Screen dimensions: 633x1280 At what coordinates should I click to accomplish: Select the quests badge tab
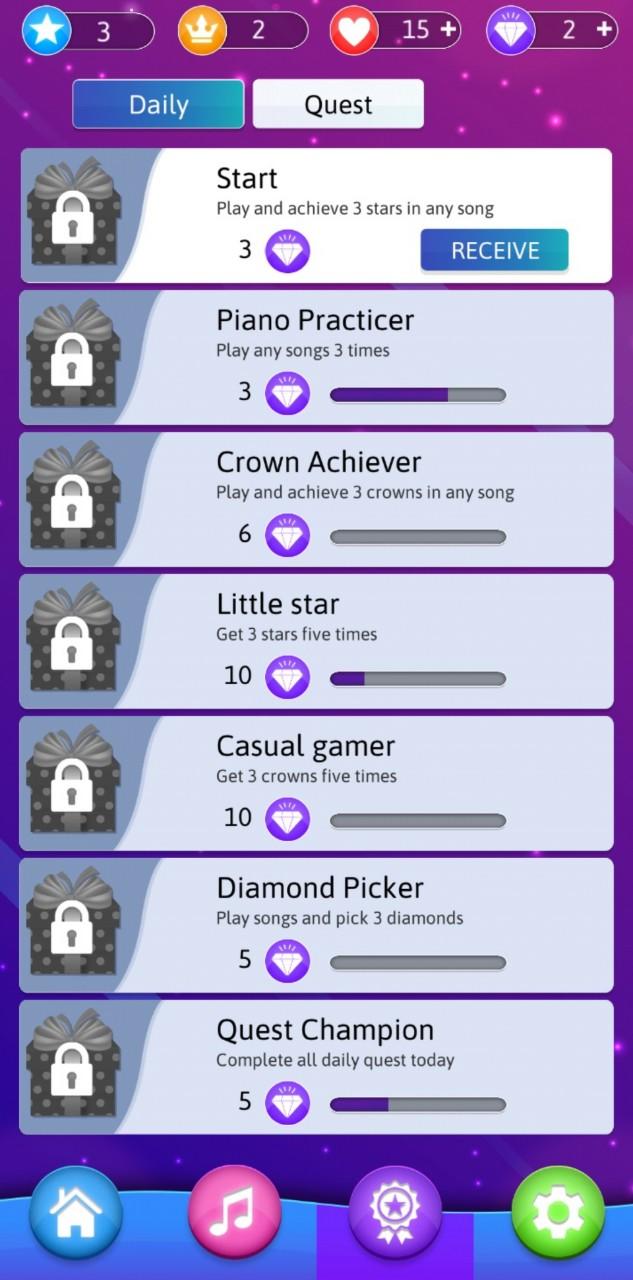pyautogui.click(x=395, y=1212)
